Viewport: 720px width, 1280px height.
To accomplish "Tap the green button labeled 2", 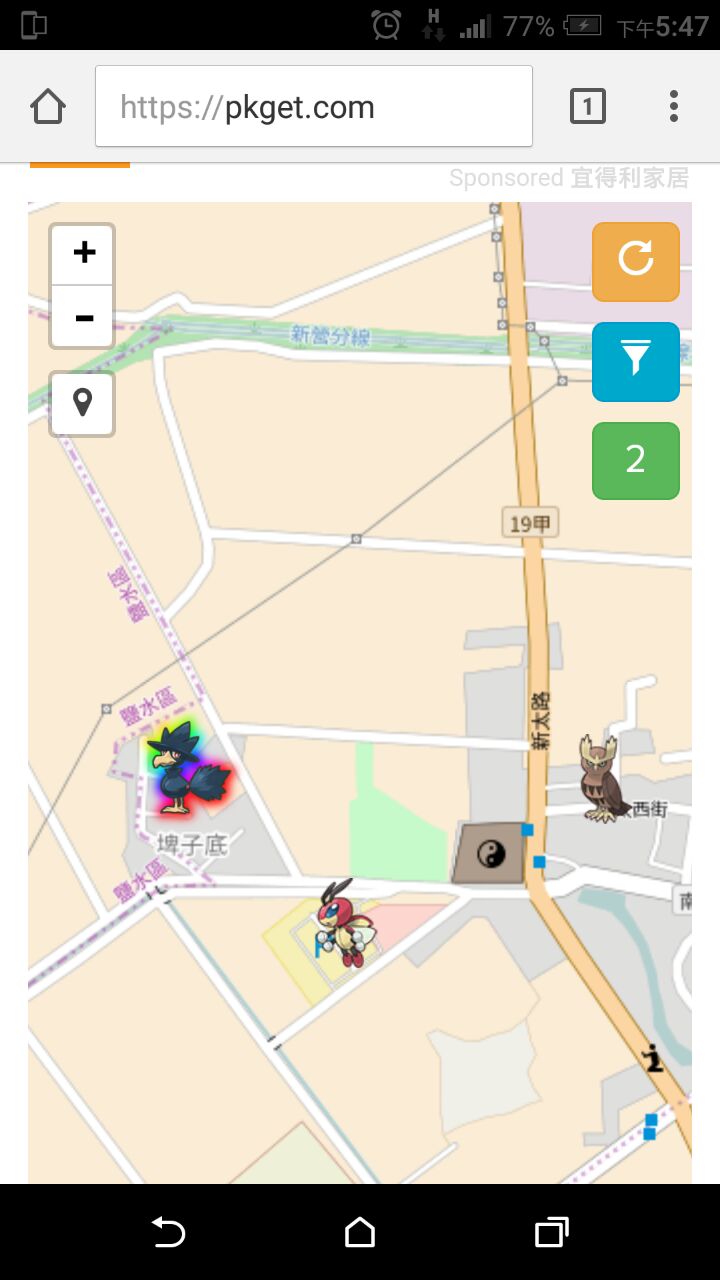I will click(x=636, y=460).
